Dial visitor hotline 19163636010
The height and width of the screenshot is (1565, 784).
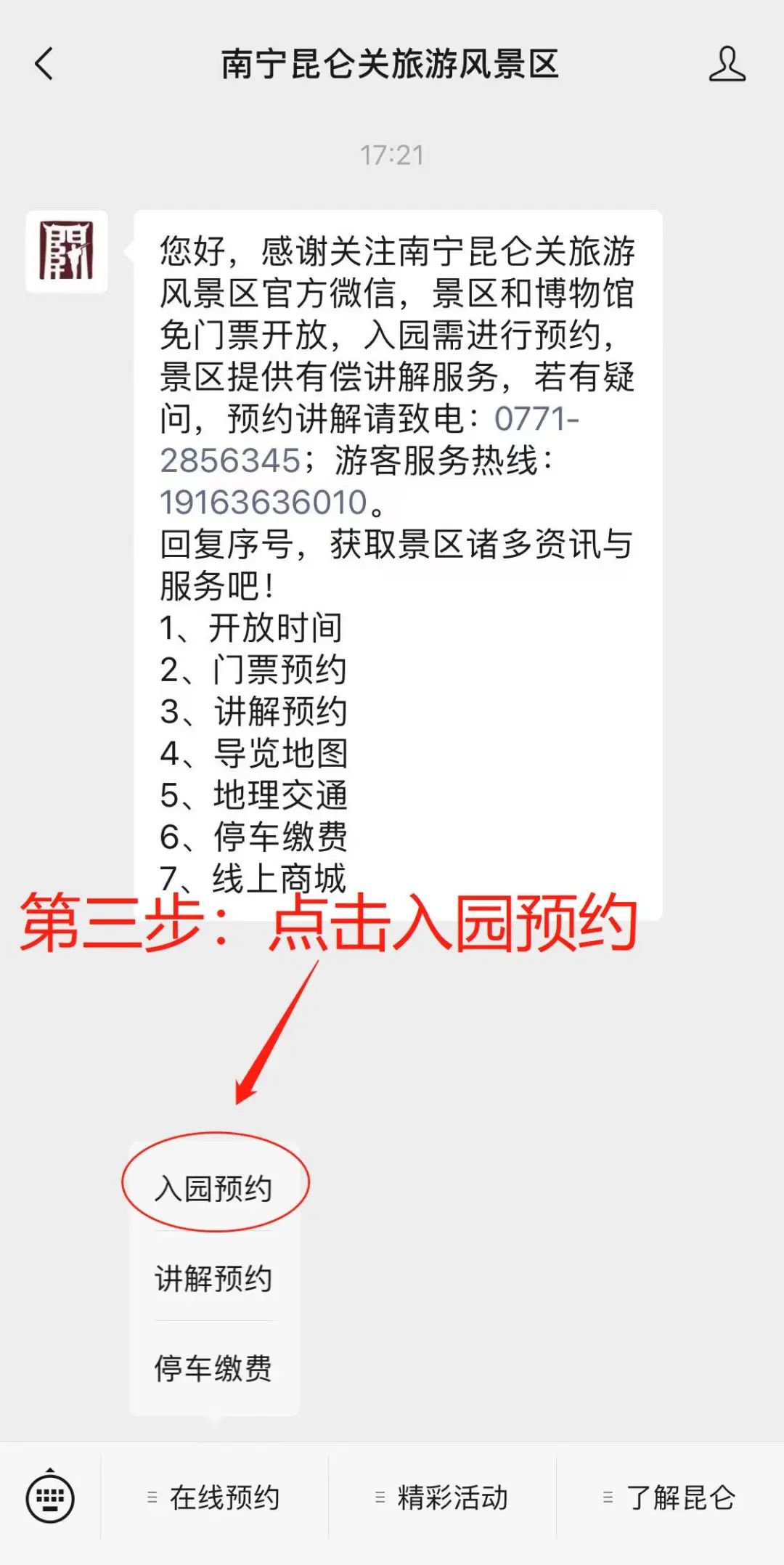click(264, 503)
